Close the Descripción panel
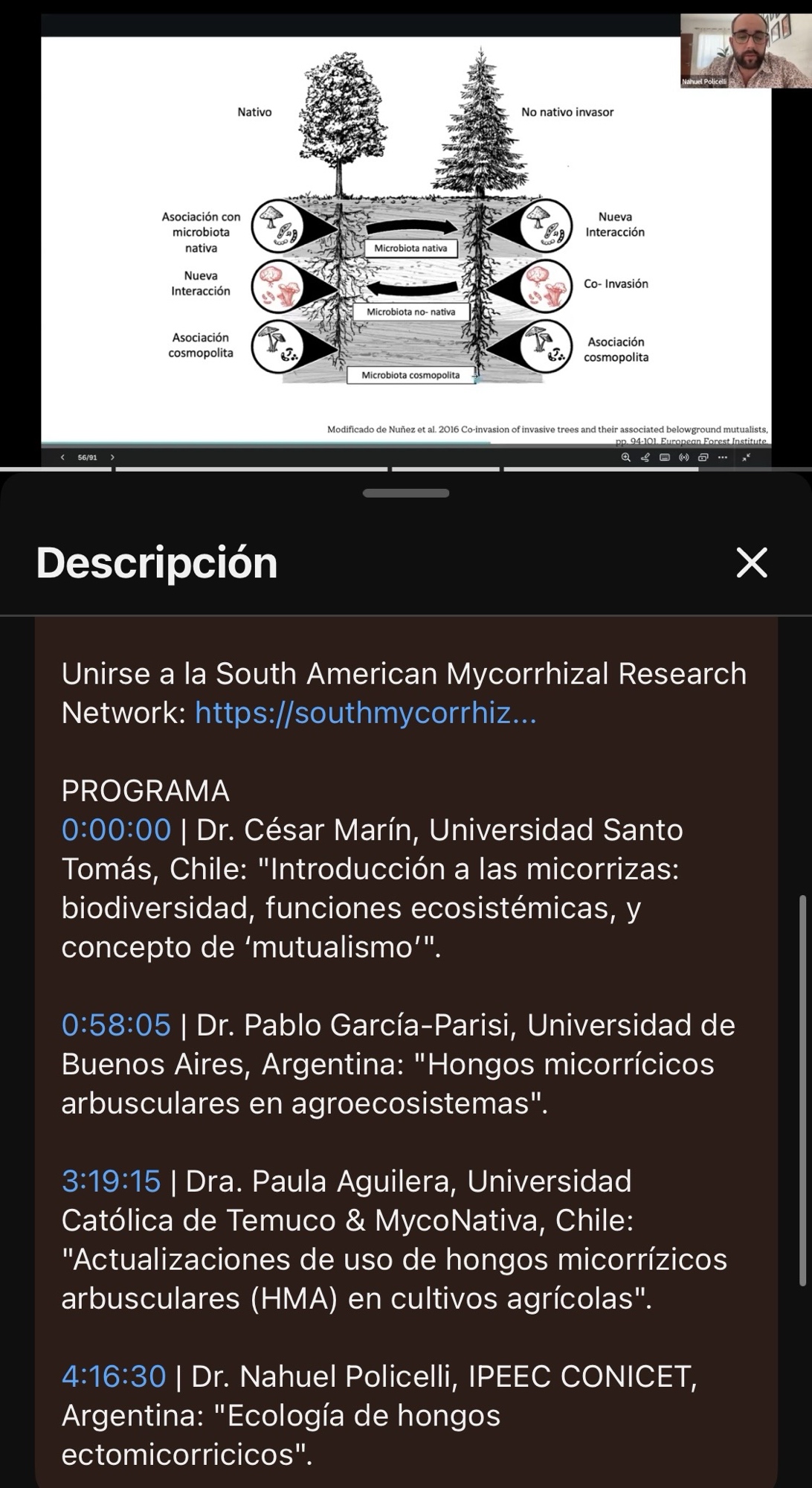This screenshot has height=1488, width=812. (x=751, y=562)
